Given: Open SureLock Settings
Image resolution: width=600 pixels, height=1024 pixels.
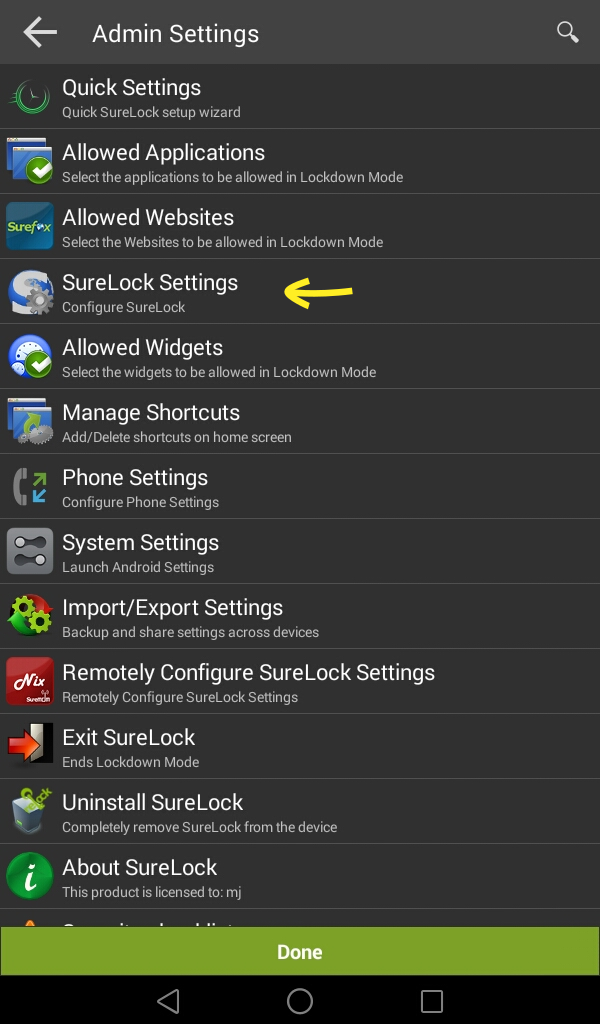Looking at the screenshot, I should pyautogui.click(x=300, y=291).
